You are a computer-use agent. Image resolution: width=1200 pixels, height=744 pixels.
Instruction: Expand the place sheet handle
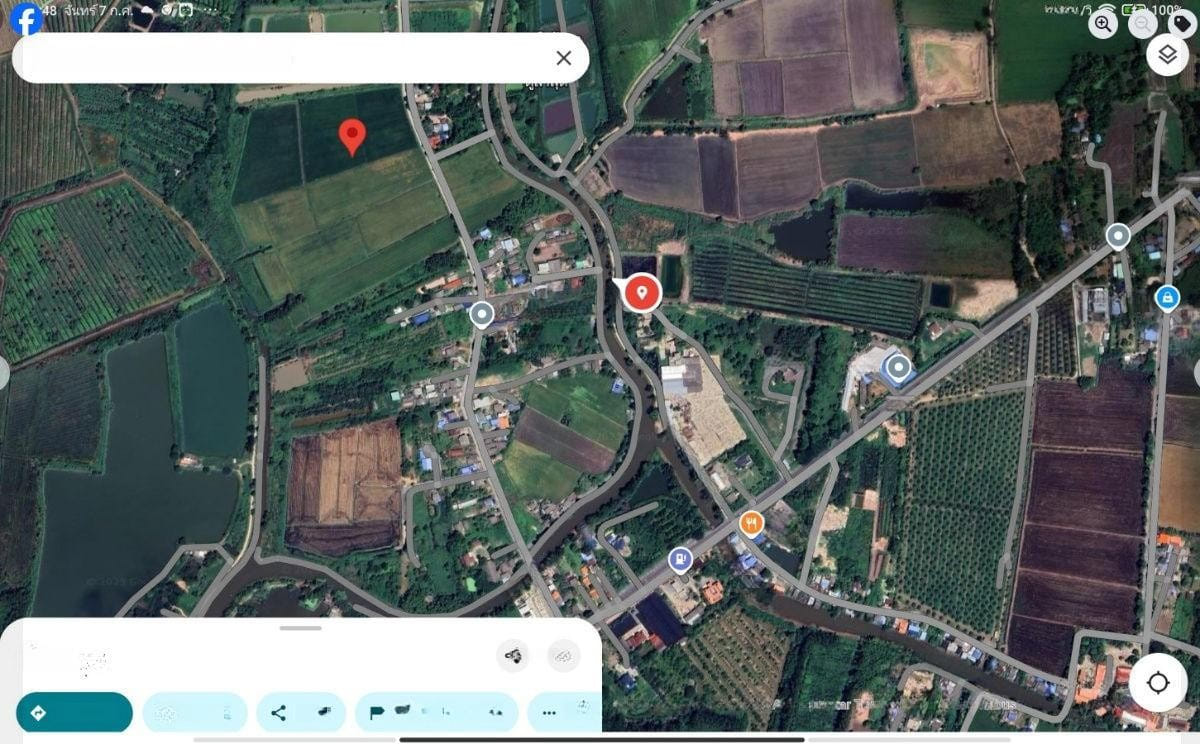coord(301,628)
